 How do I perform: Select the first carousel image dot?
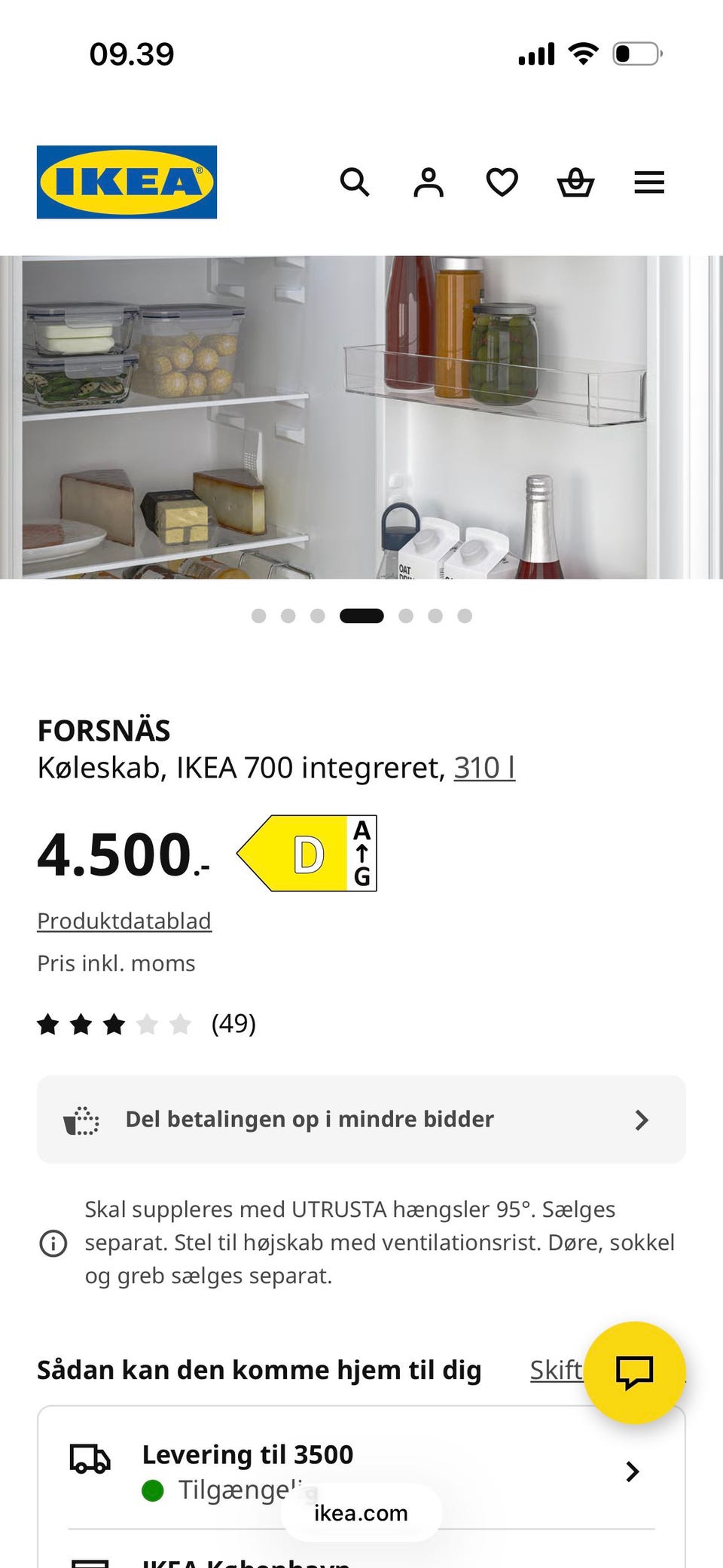pos(259,616)
